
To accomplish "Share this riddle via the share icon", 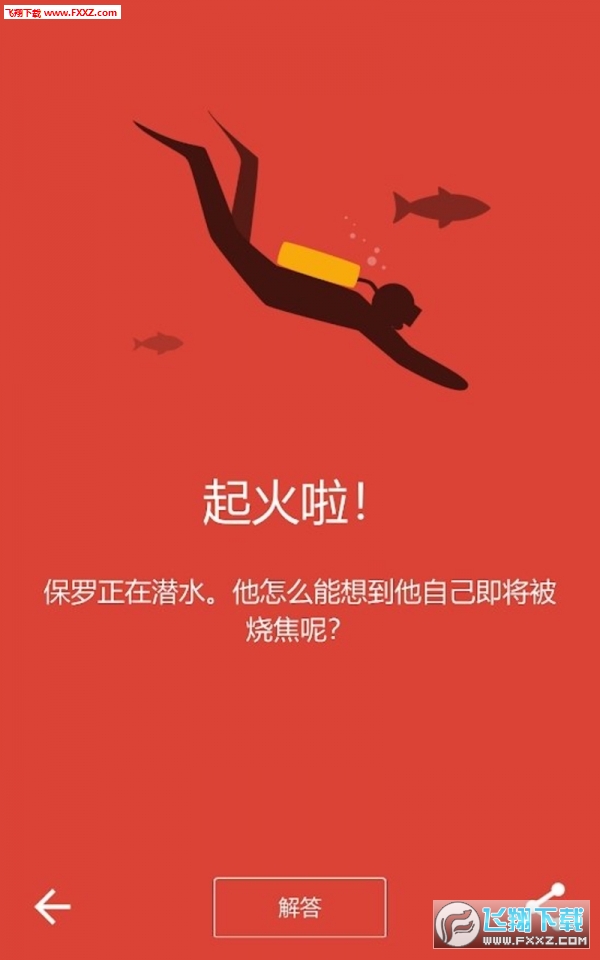I will pyautogui.click(x=547, y=900).
